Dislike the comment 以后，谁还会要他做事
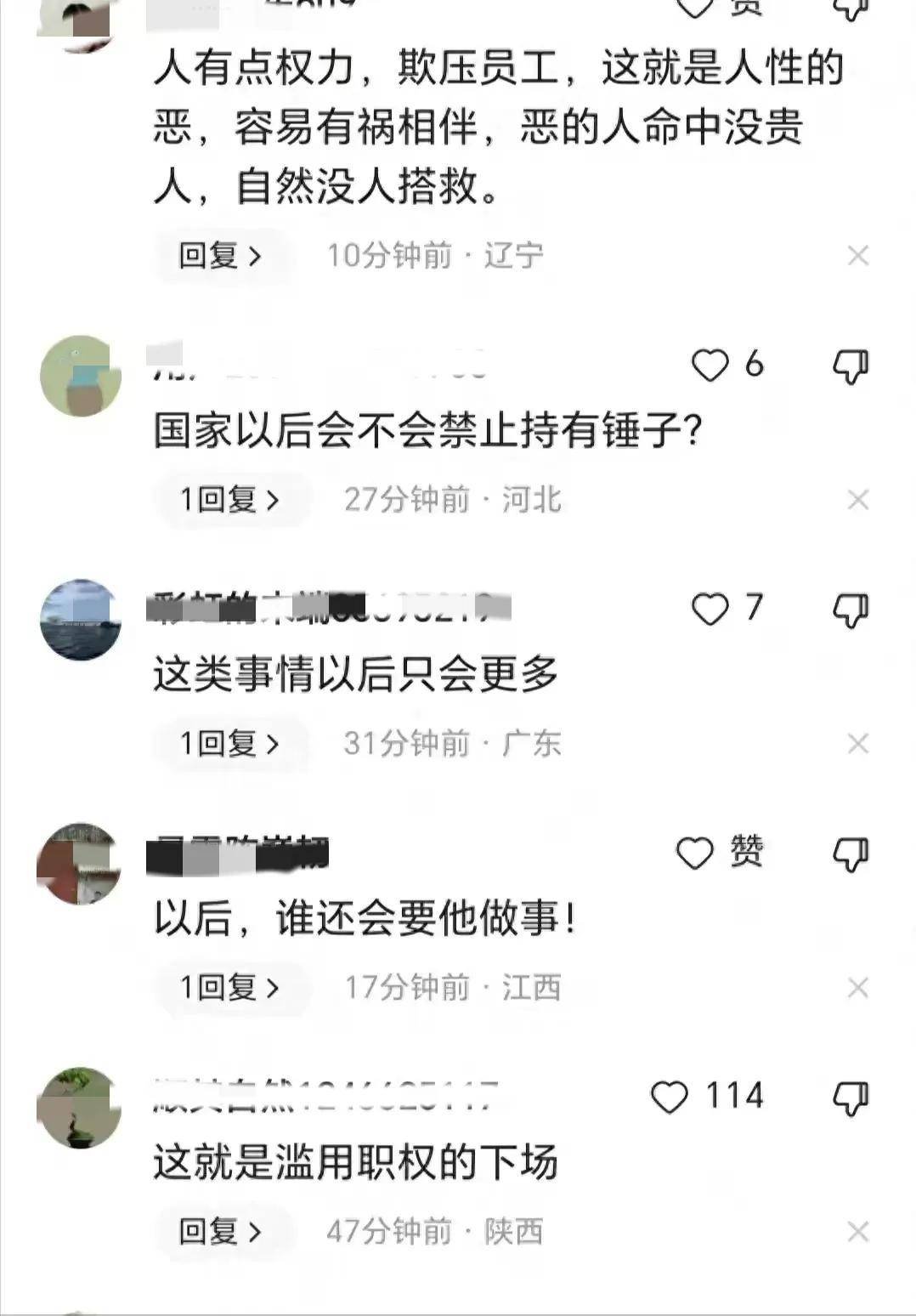 850,854
